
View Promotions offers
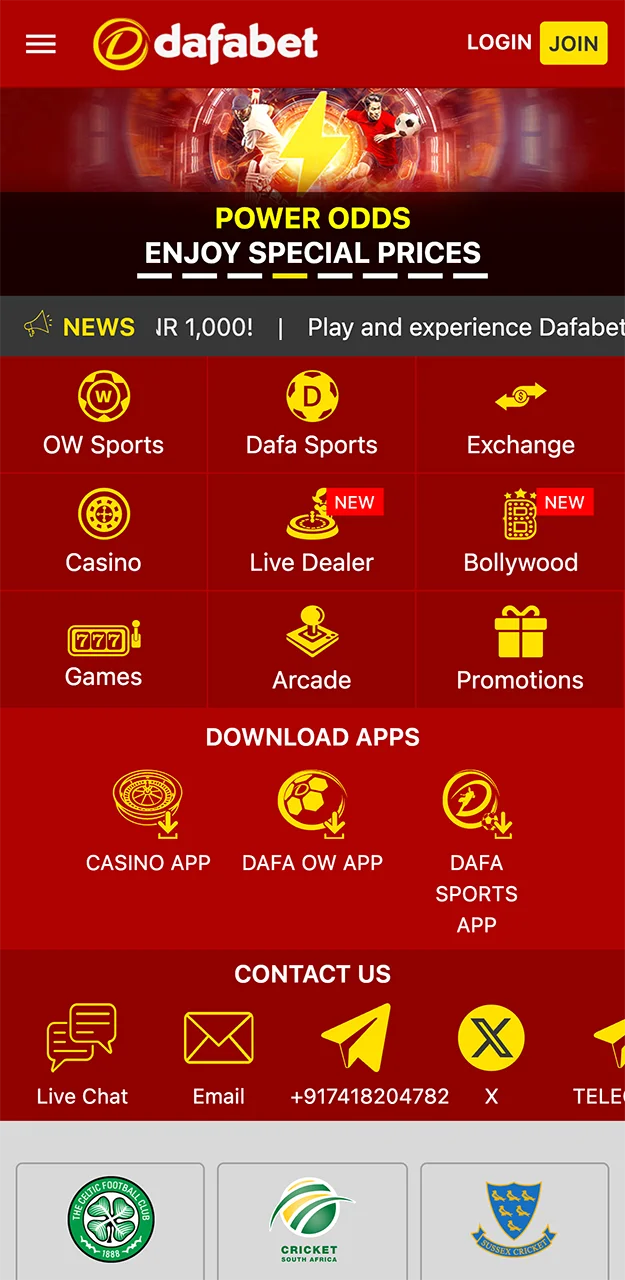520,650
